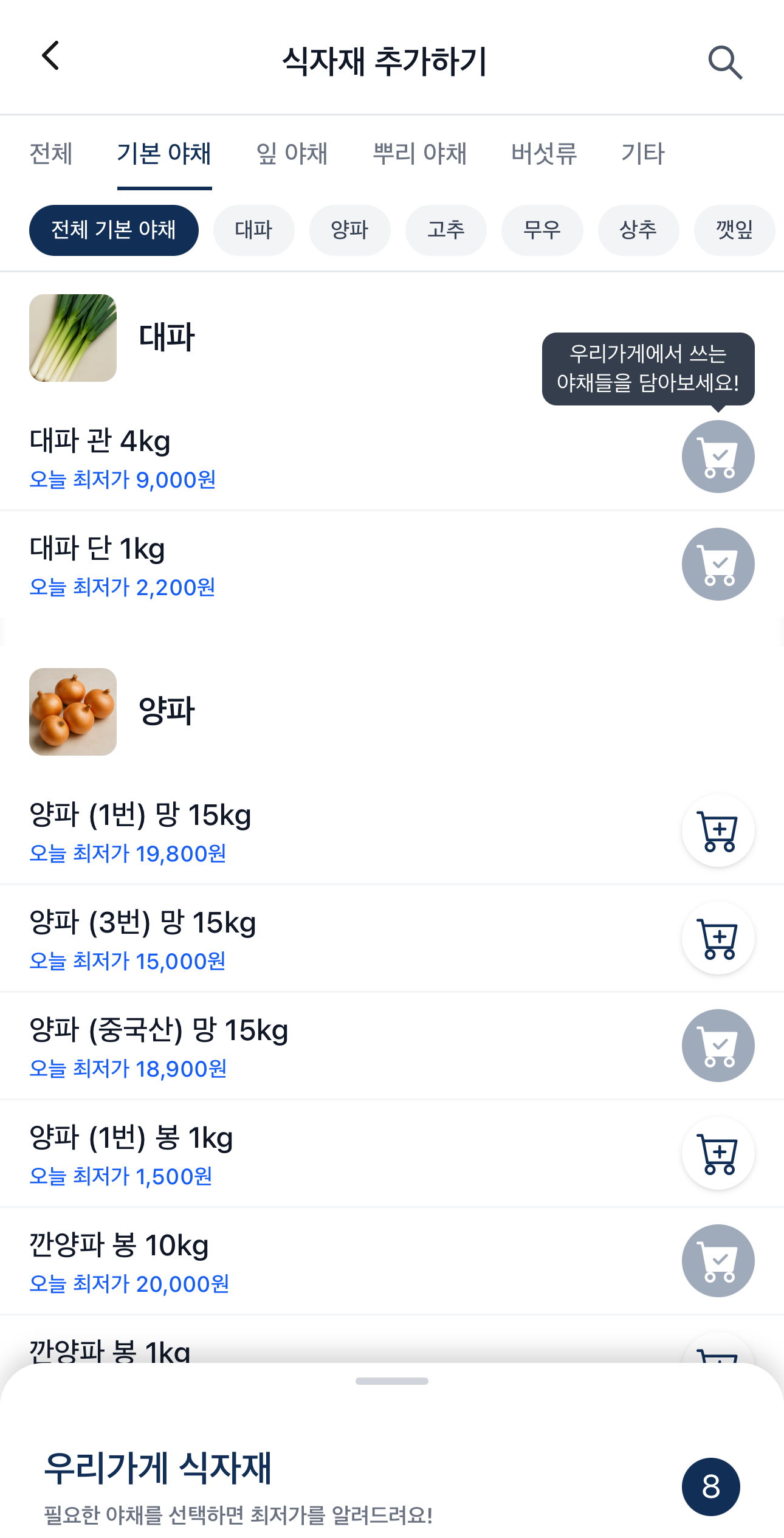Image resolution: width=784 pixels, height=1538 pixels.
Task: Tap the back arrow
Action: tap(51, 56)
